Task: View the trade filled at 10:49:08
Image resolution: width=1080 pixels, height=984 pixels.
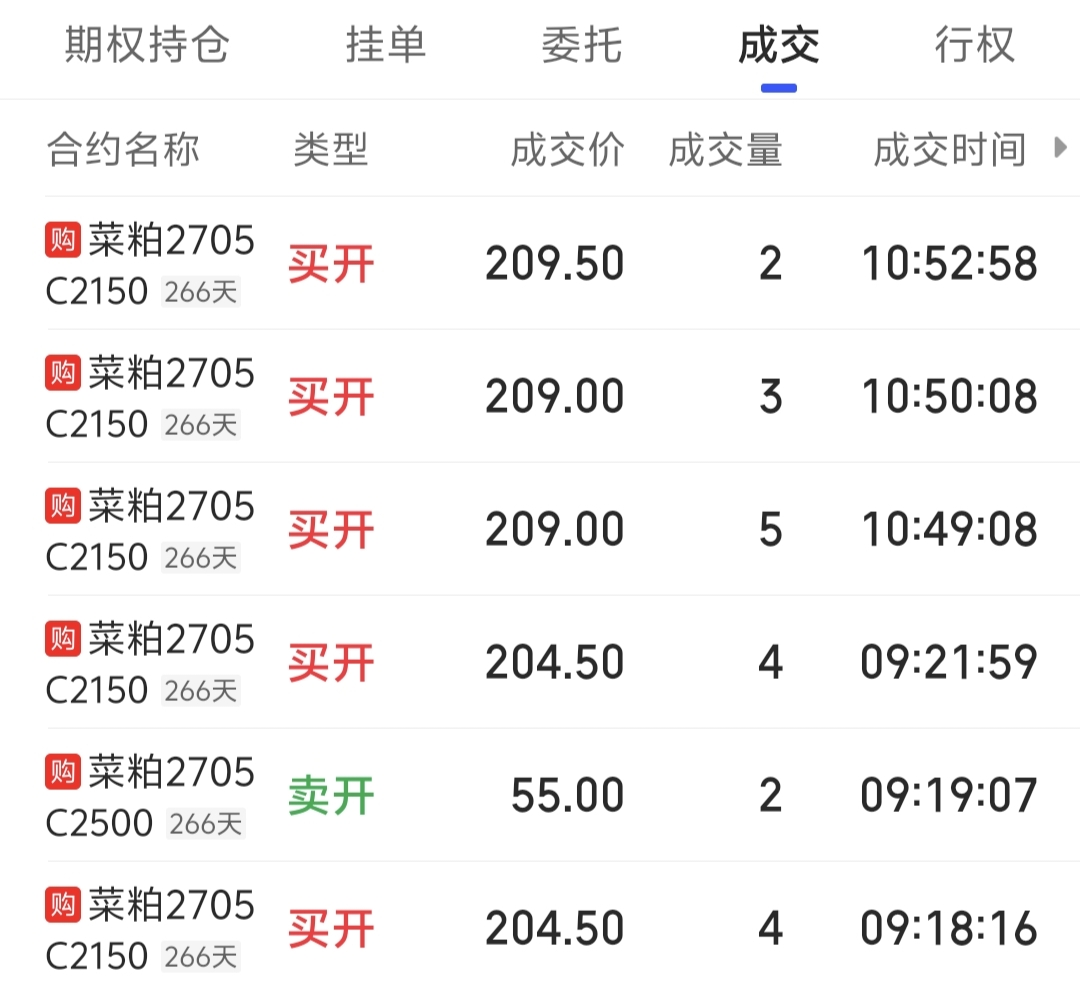Action: coord(540,529)
